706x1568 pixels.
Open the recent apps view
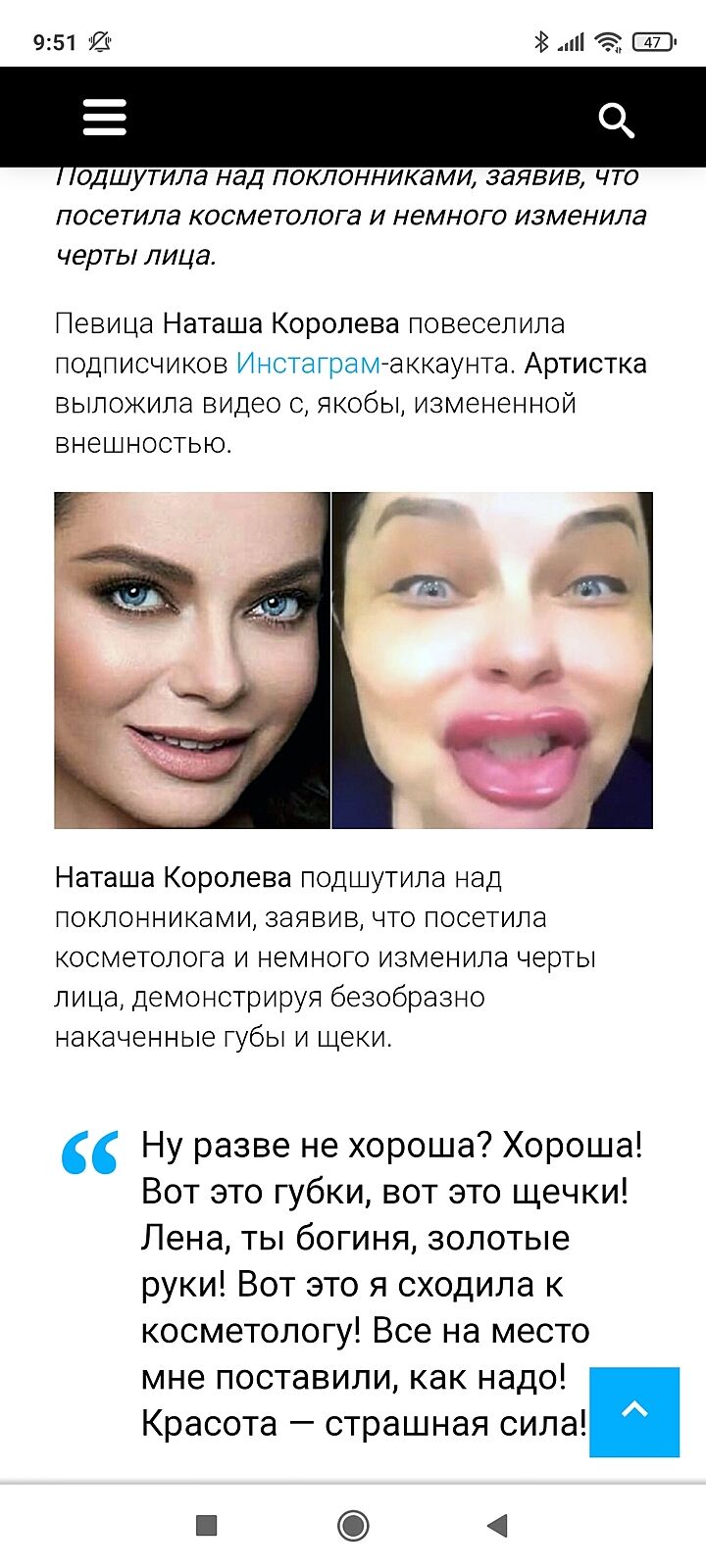pyautogui.click(x=207, y=1525)
